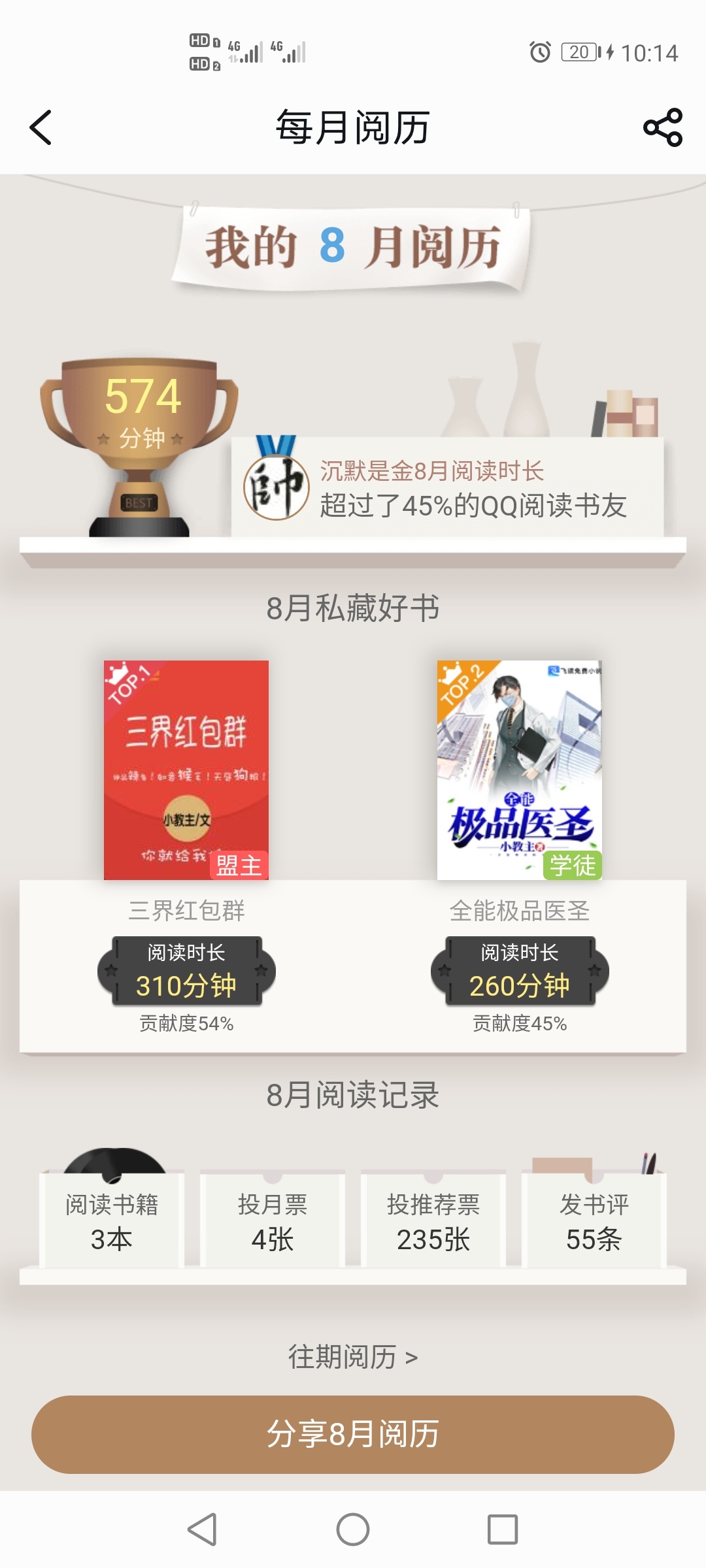Tap the share icon in top bar
Viewport: 706px width, 1568px height.
(662, 127)
